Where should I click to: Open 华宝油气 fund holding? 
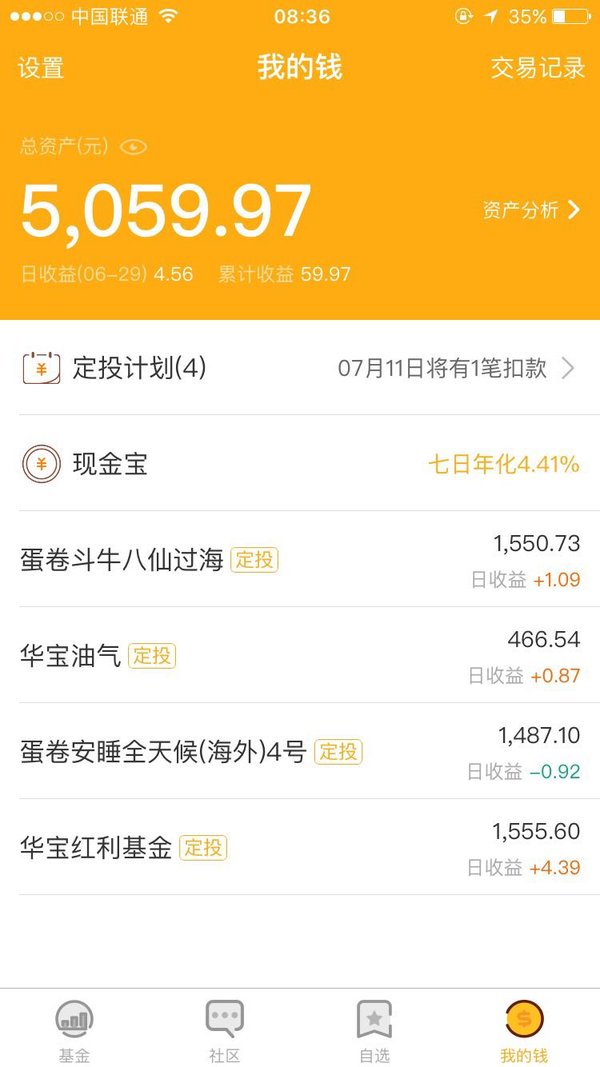(300, 656)
